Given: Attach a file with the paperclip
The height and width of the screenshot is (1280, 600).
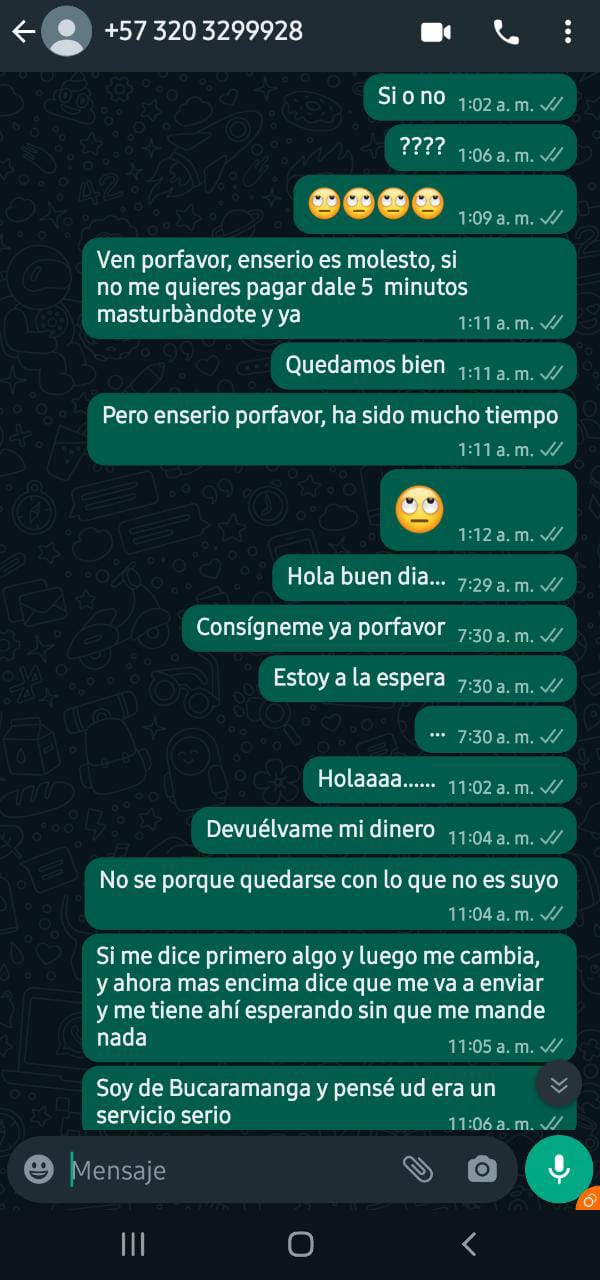Looking at the screenshot, I should 417,1169.
